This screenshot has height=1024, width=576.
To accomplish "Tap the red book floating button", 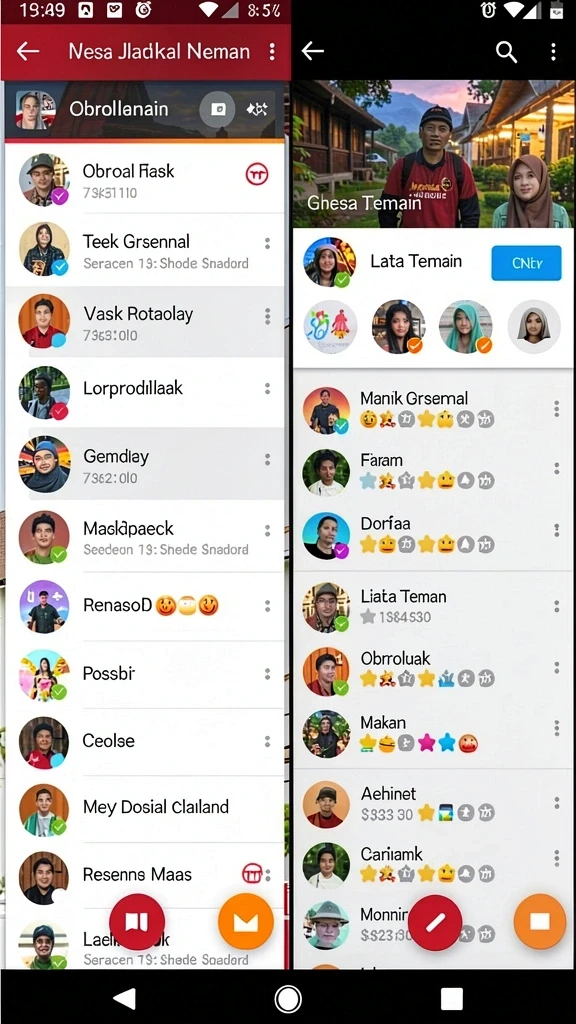I will click(x=136, y=922).
